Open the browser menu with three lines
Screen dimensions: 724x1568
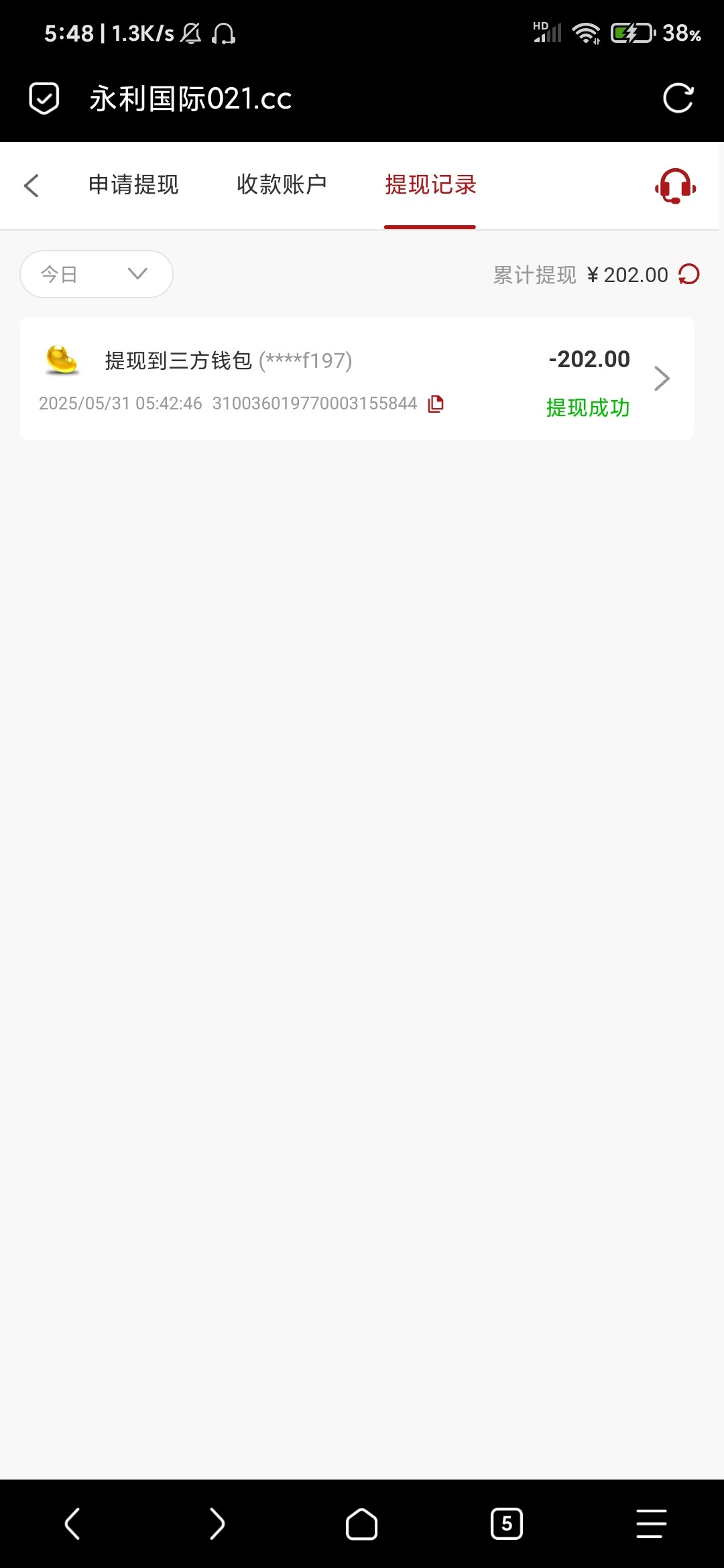pos(651,1523)
